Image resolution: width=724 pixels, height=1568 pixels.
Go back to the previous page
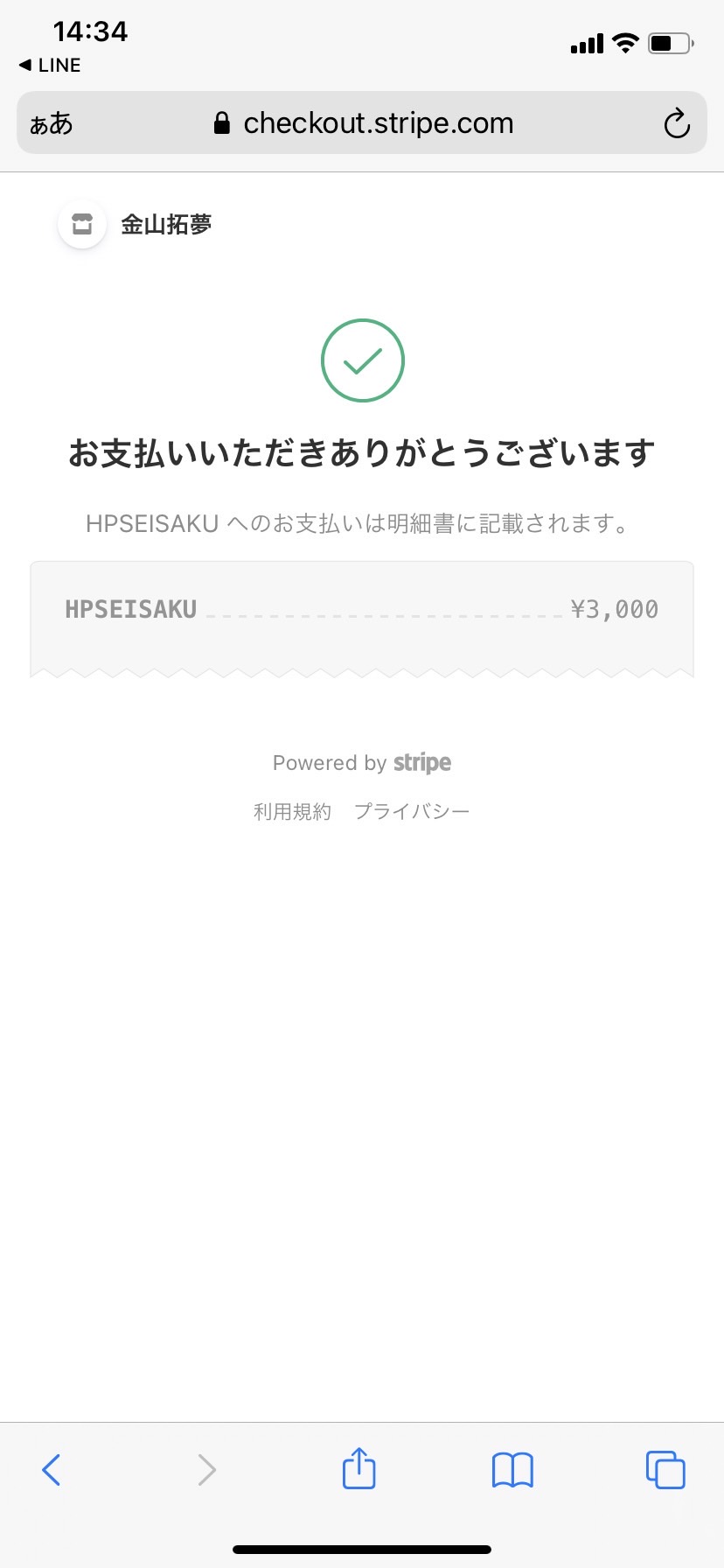(x=52, y=1469)
